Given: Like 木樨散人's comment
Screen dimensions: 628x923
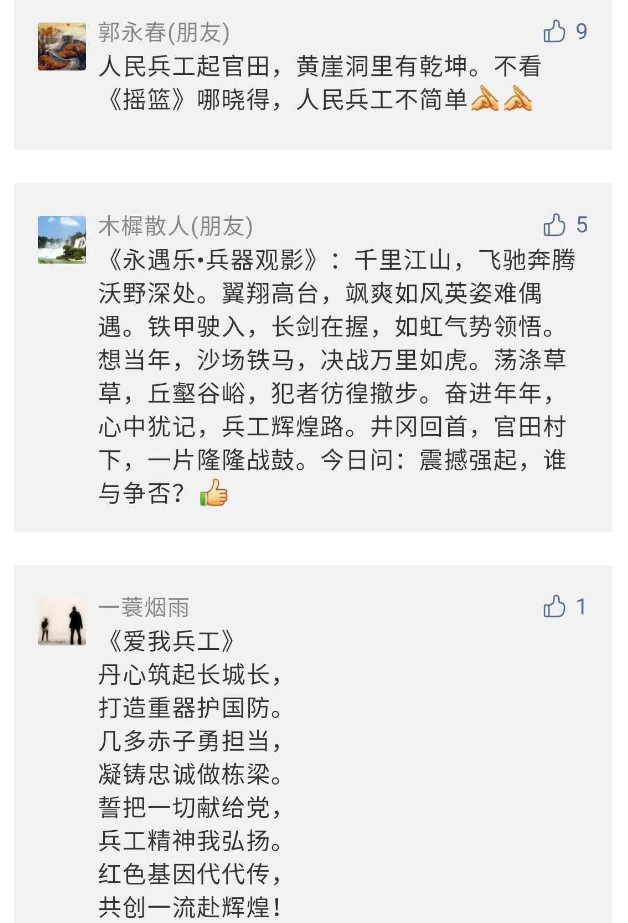Looking at the screenshot, I should 554,225.
